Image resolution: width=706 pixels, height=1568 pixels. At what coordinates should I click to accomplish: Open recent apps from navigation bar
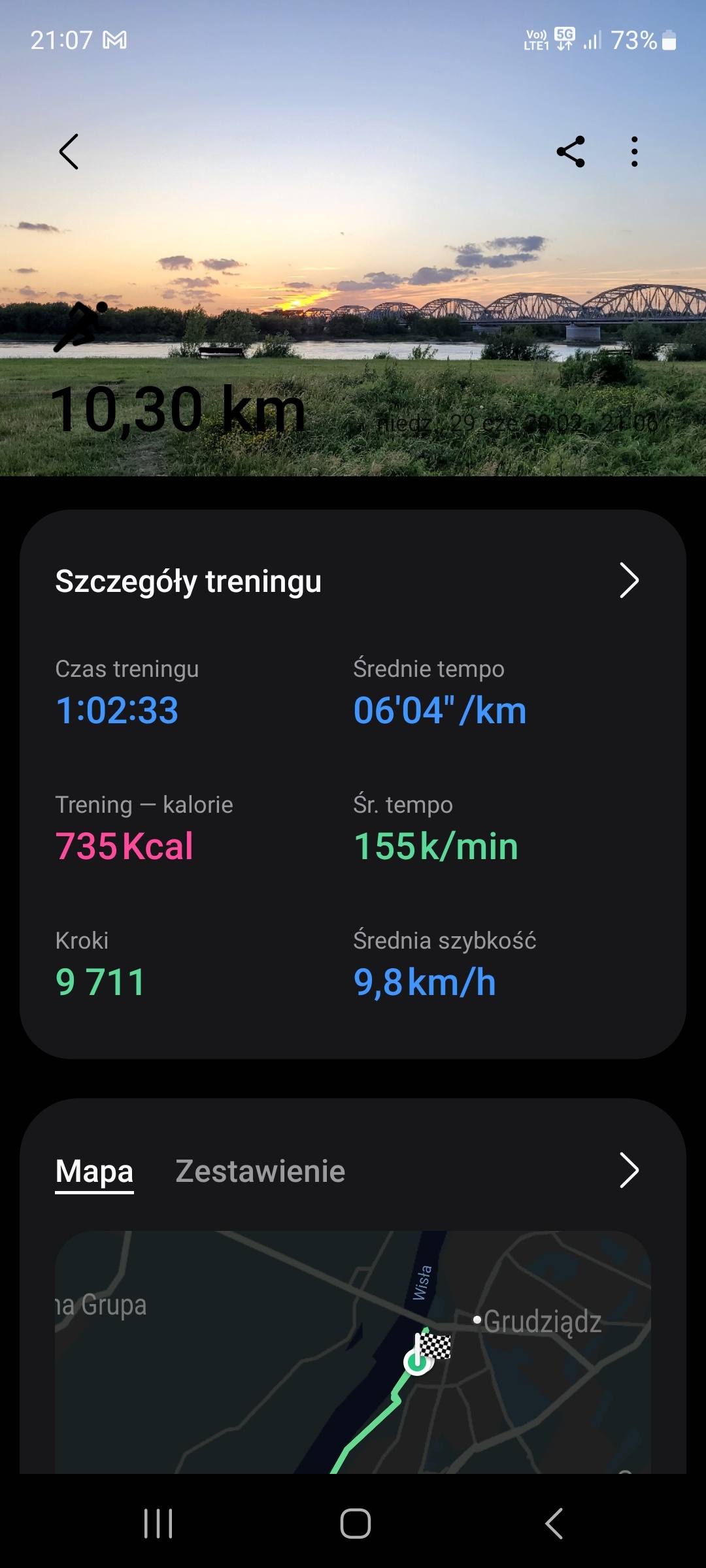point(158,1524)
